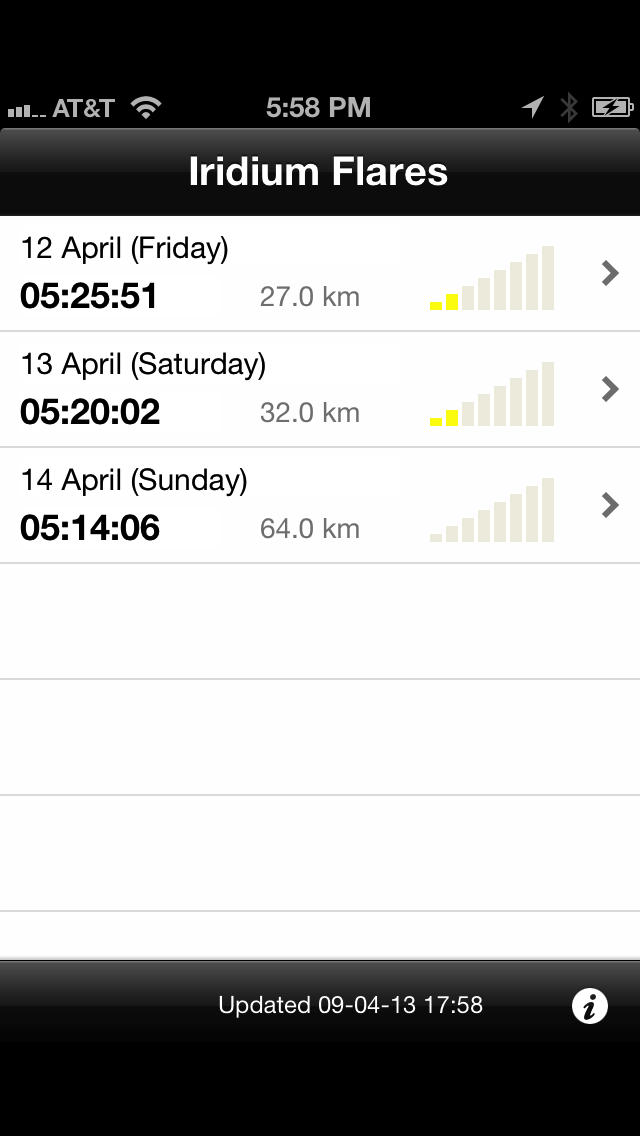Open the 12 April (Friday) flare details

coord(320,273)
